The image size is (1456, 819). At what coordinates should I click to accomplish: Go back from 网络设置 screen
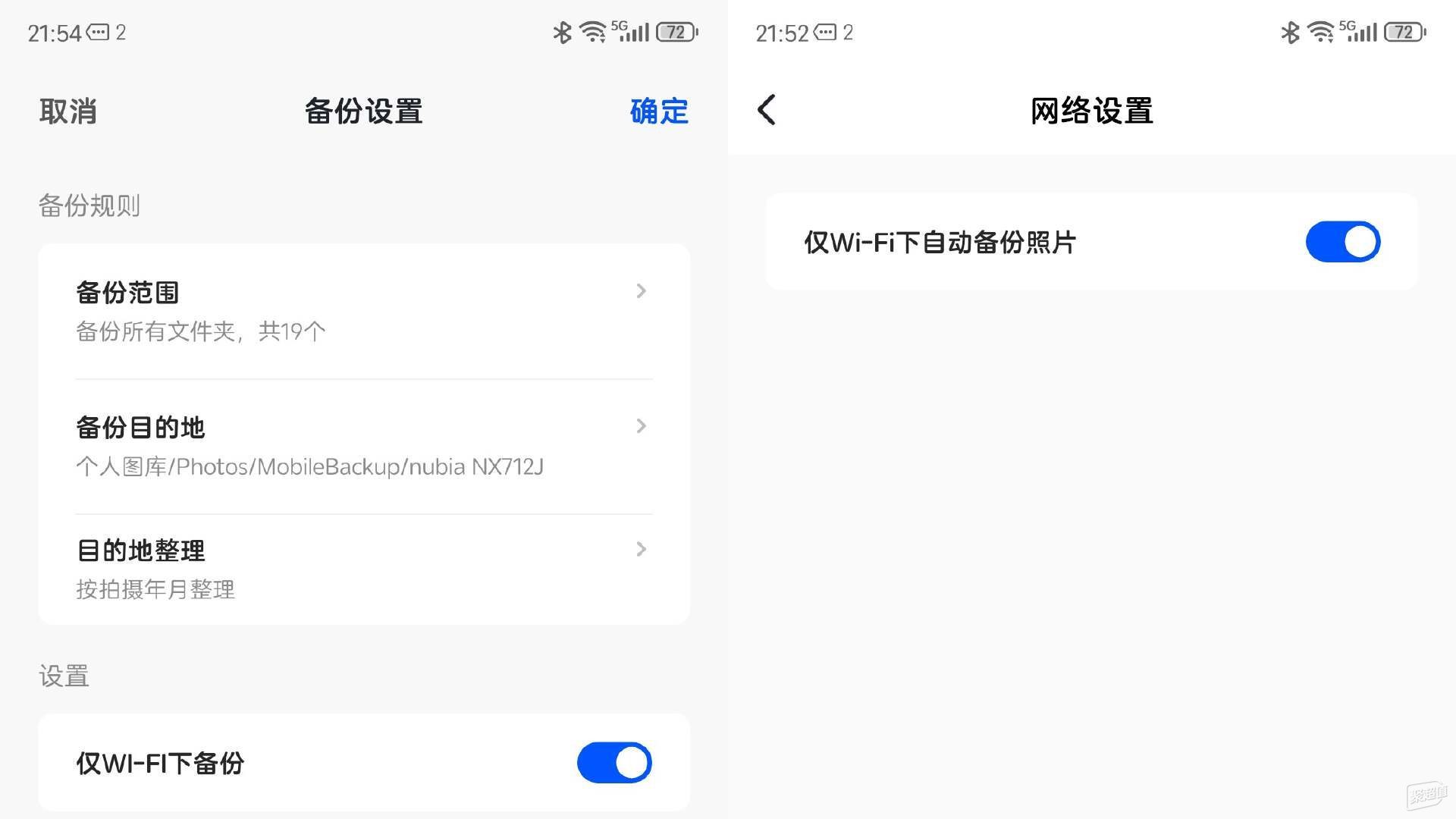point(767,110)
